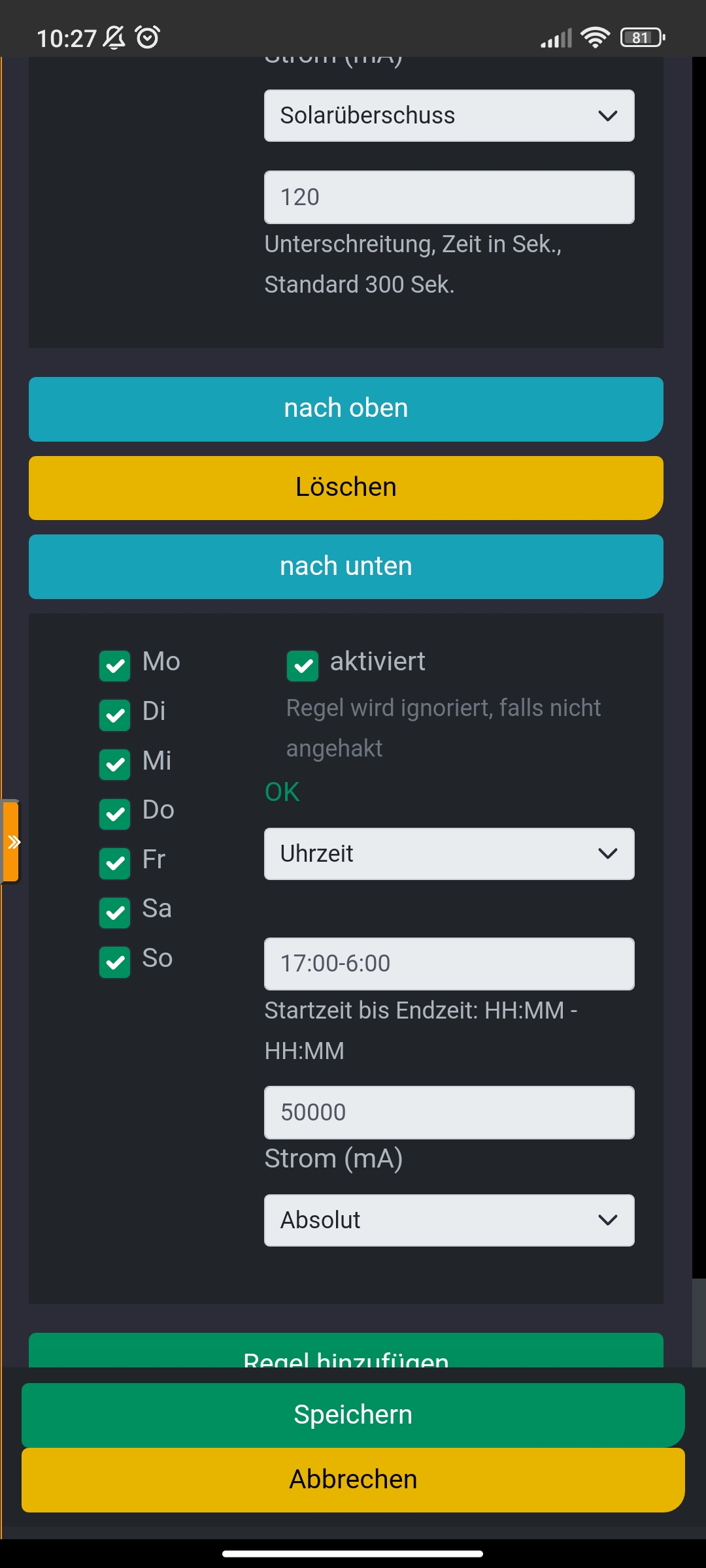Image resolution: width=706 pixels, height=1568 pixels.
Task: Move rule down with nach unten
Action: pos(346,566)
